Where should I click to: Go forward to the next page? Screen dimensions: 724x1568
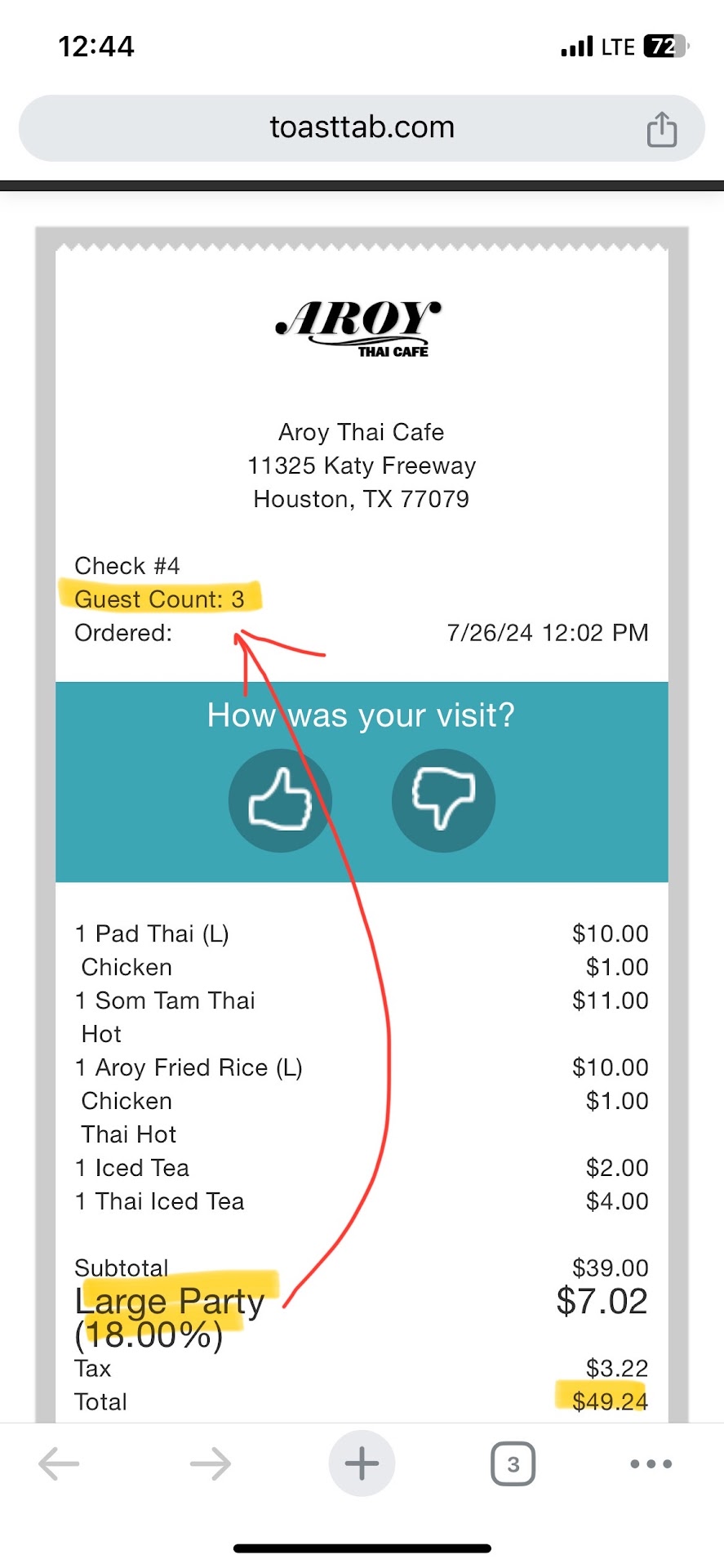(211, 1463)
